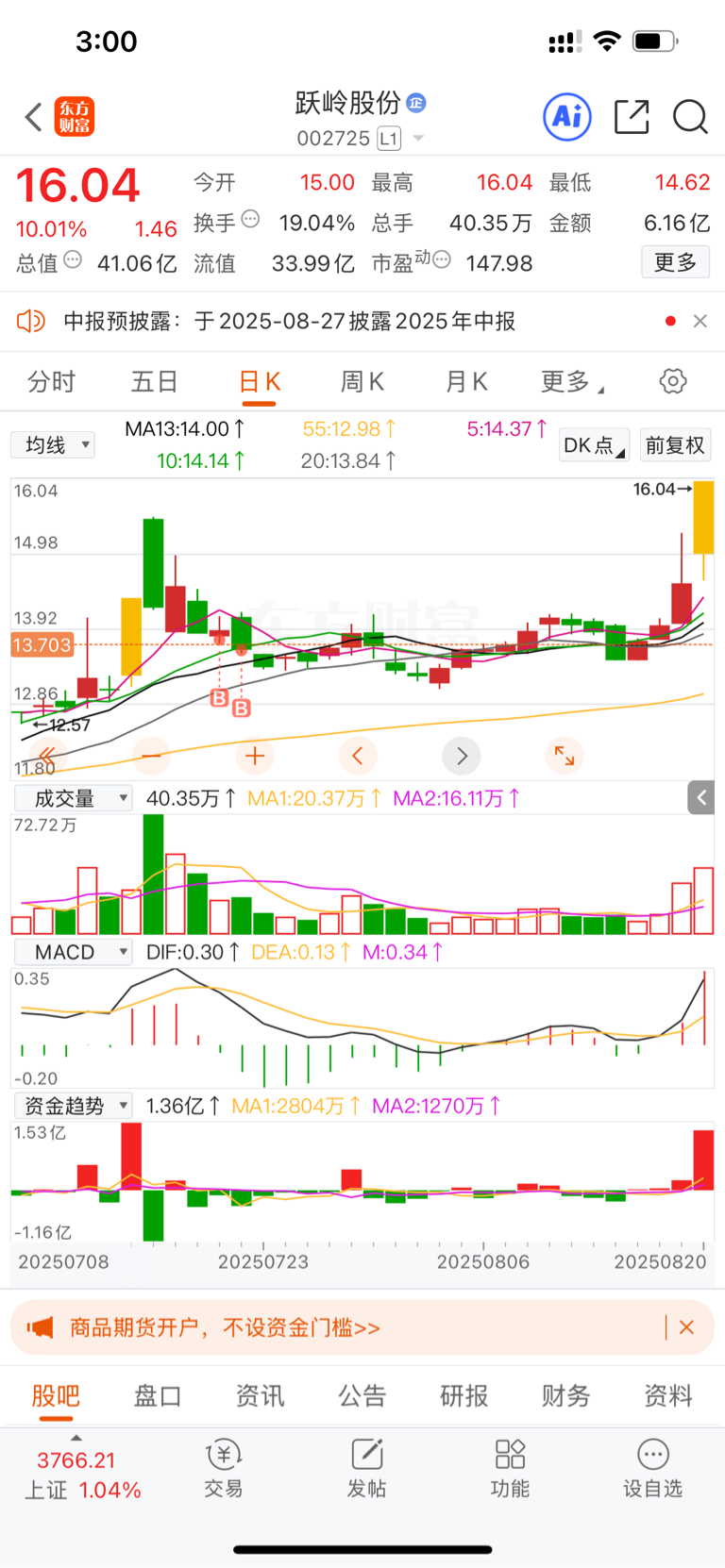Image resolution: width=725 pixels, height=1568 pixels.
Task: Change the 成交量 indicator dropdown
Action: [x=73, y=798]
